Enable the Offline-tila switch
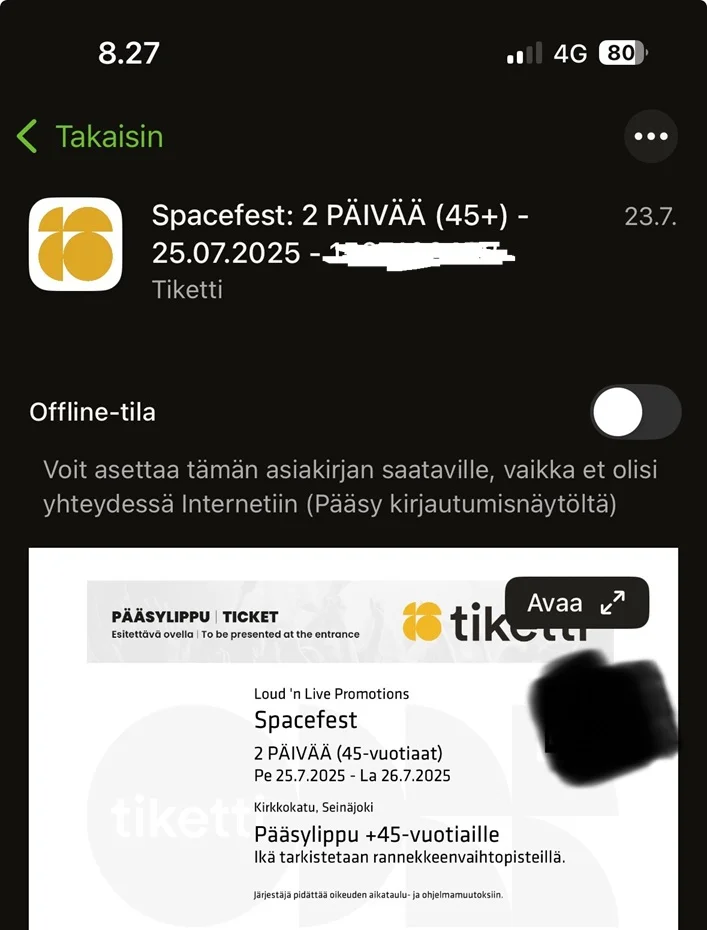This screenshot has width=707, height=930. click(635, 412)
